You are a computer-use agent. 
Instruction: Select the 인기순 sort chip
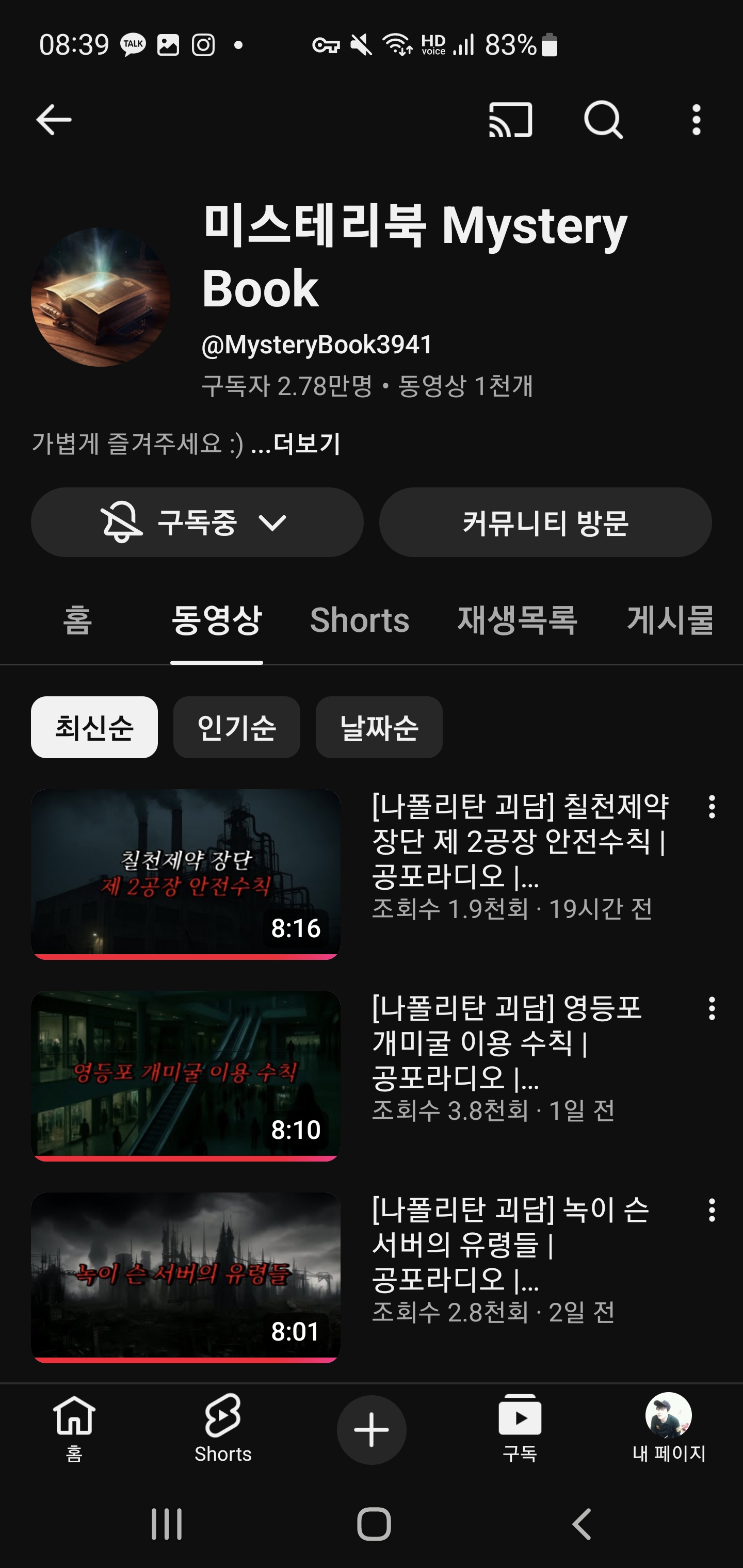(236, 727)
